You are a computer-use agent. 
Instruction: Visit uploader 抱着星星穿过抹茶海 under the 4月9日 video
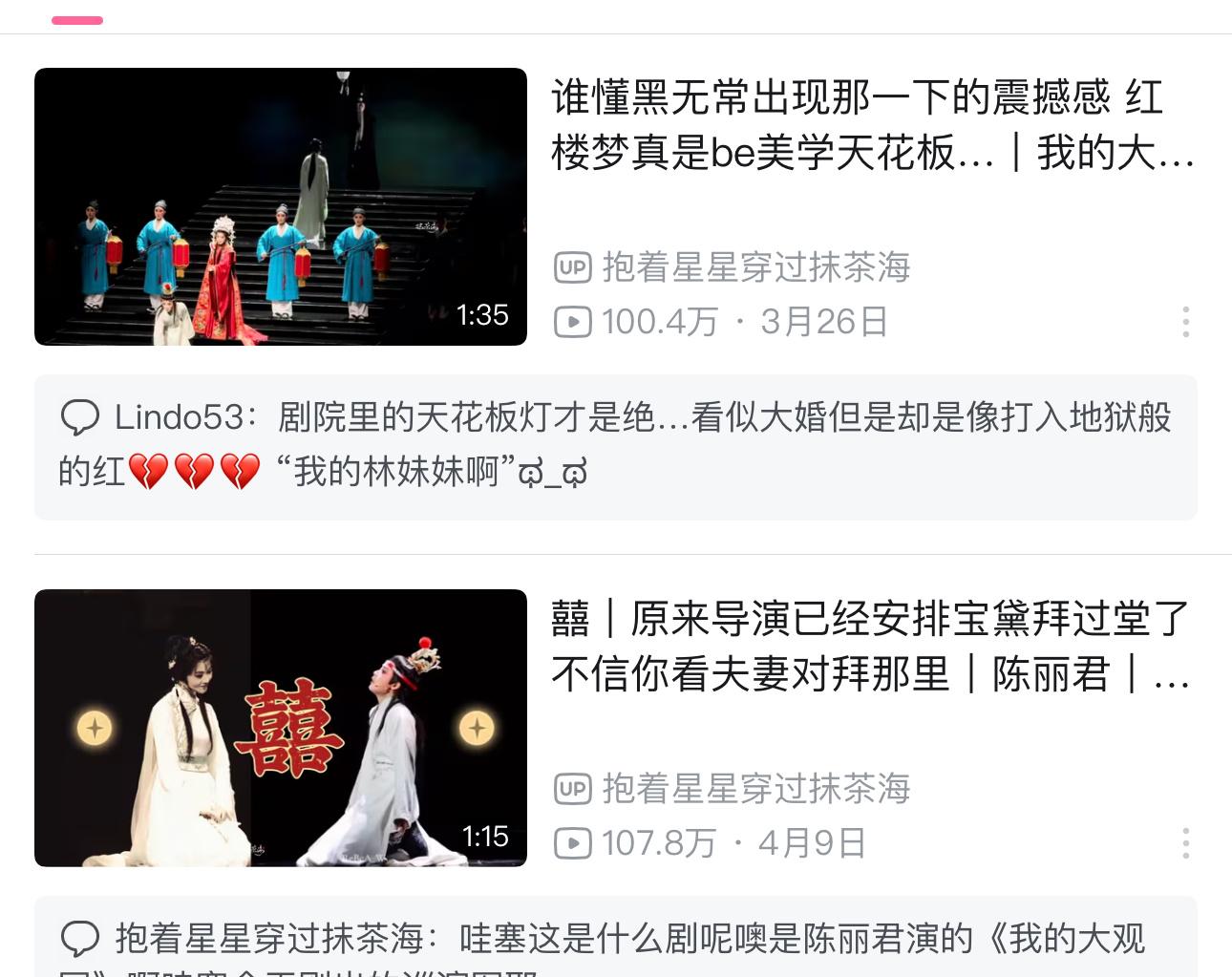point(754,789)
